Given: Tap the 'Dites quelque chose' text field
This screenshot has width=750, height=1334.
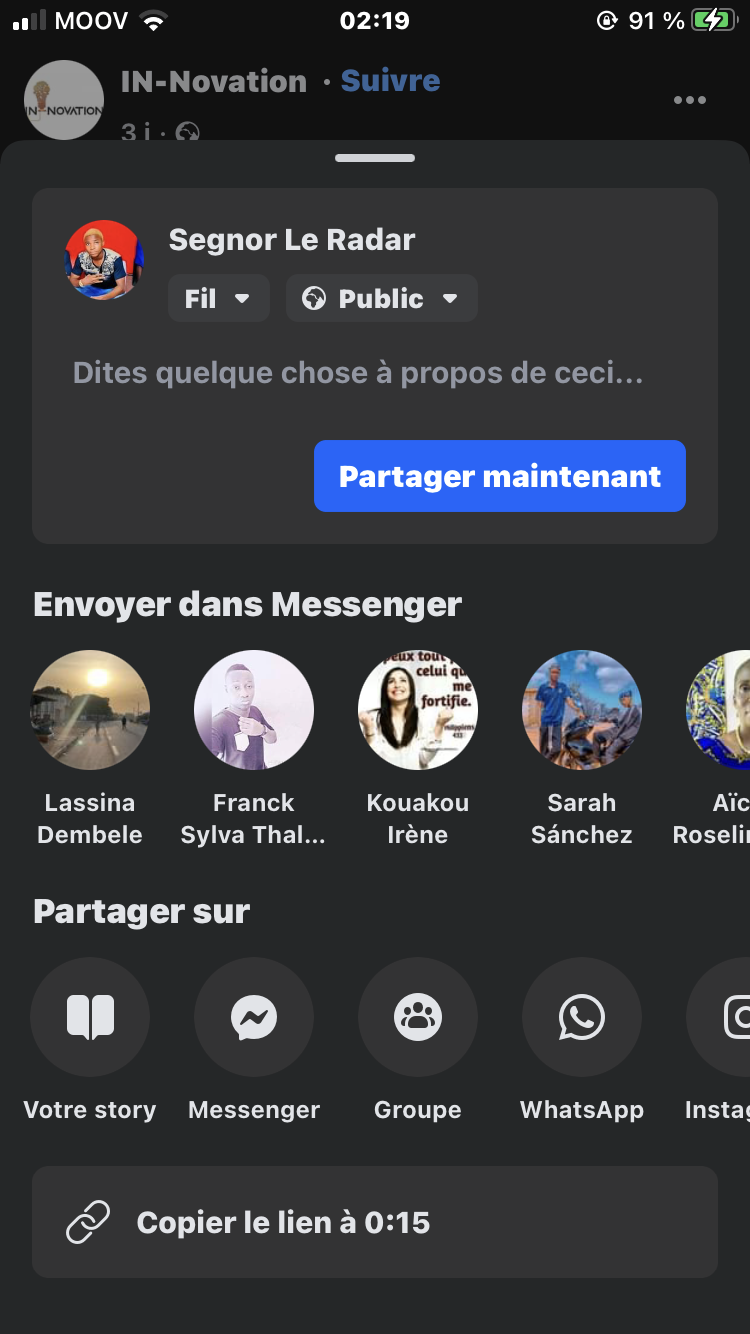Looking at the screenshot, I should coord(358,374).
